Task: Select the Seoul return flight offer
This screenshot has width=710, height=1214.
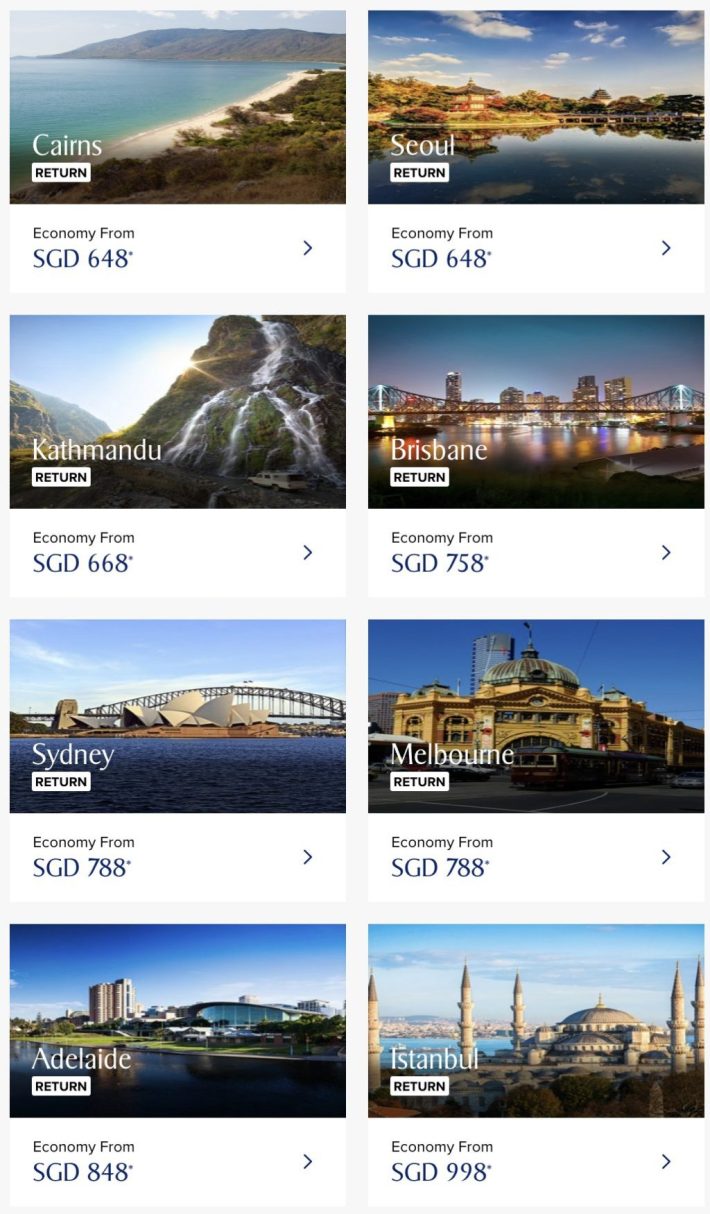Action: point(535,150)
